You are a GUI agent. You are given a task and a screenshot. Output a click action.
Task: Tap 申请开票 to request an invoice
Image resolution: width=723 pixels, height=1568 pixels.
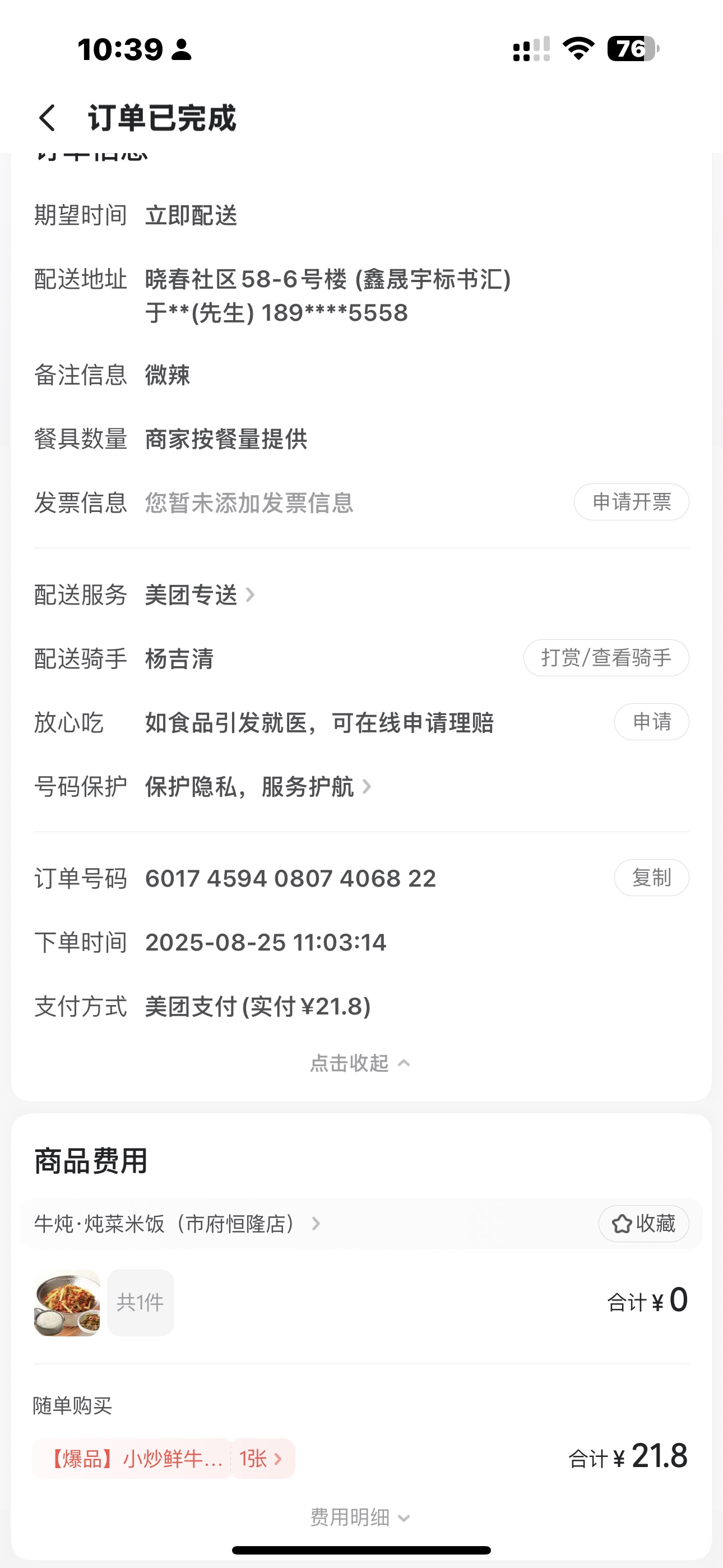(631, 502)
